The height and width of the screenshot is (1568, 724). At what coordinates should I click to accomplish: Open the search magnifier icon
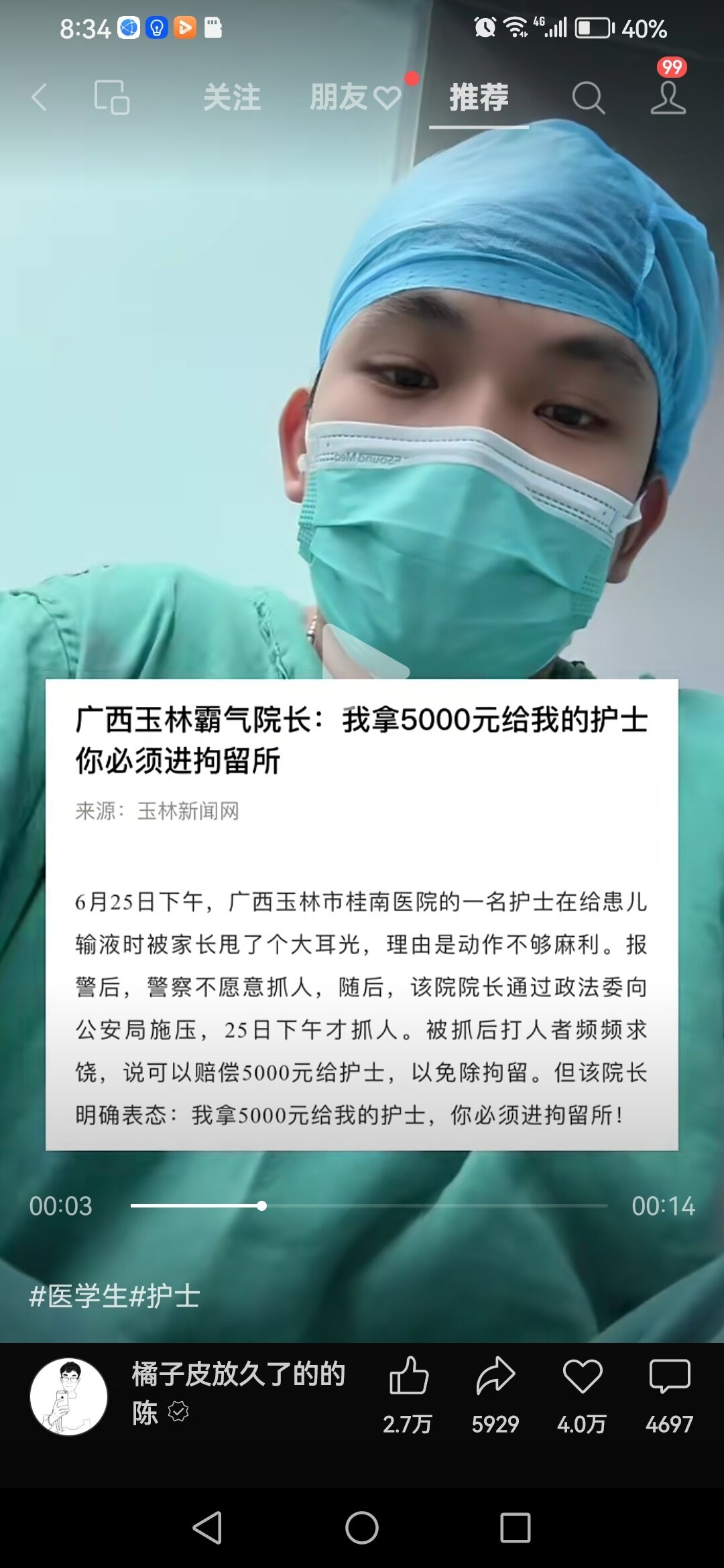(x=589, y=98)
